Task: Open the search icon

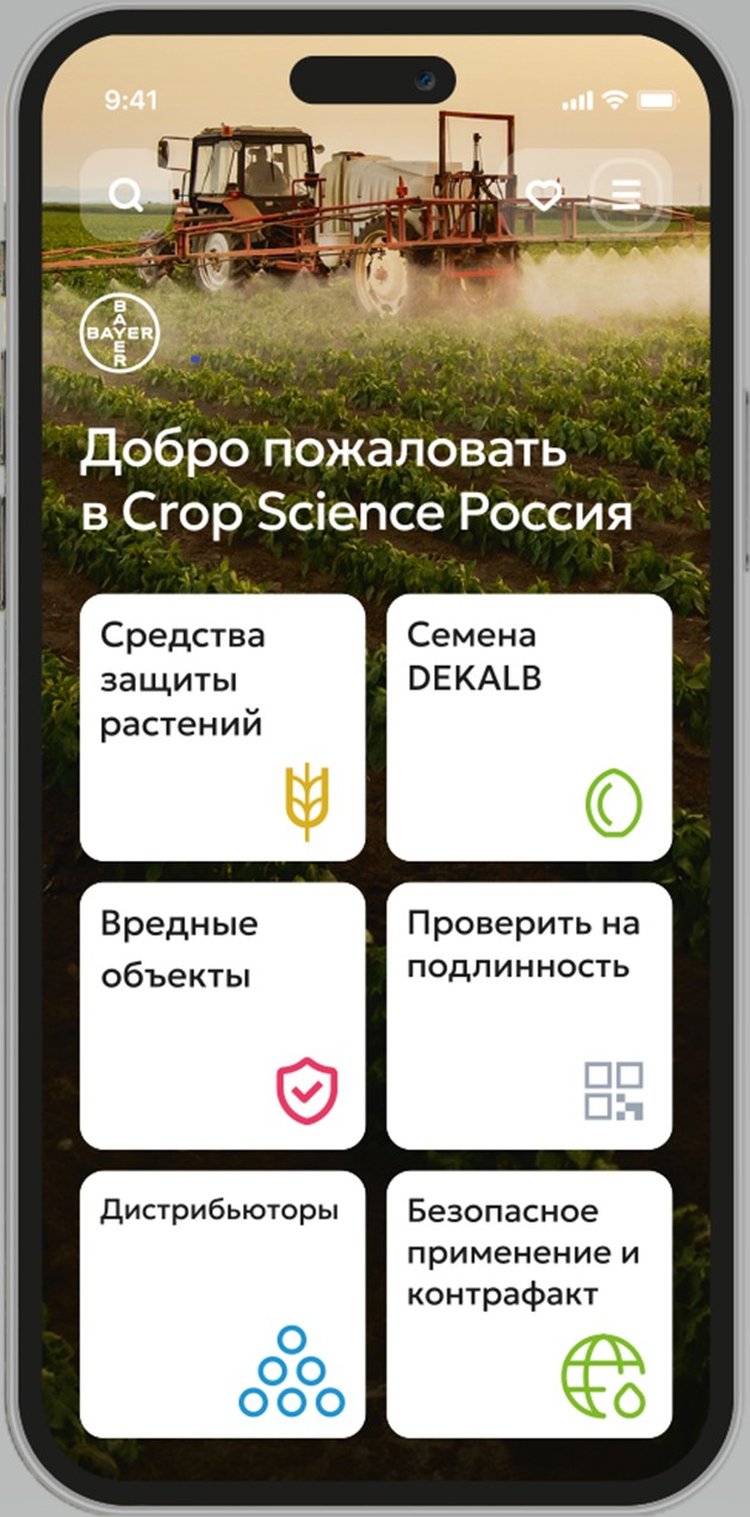Action: [126, 194]
